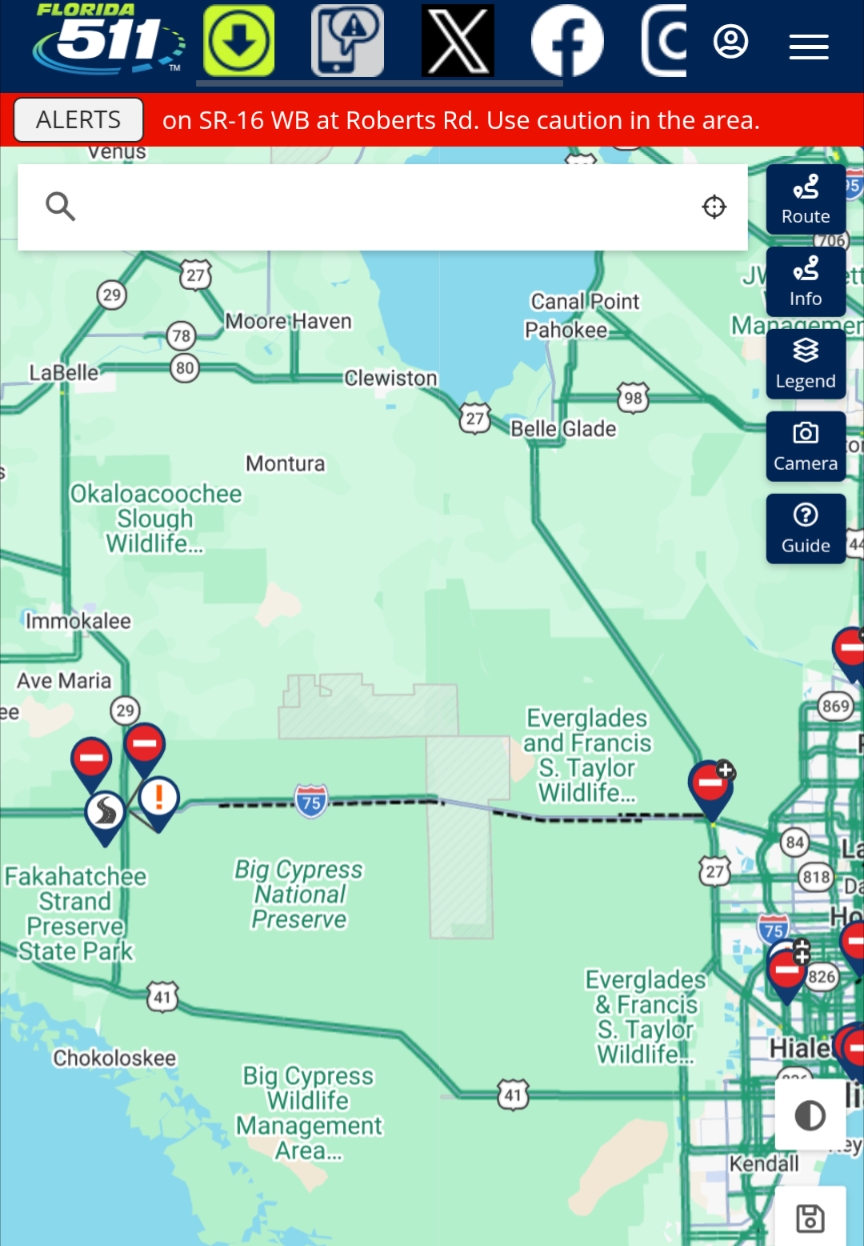Open the closure marker at US-27 junction
The image size is (864, 1246).
pos(711,784)
